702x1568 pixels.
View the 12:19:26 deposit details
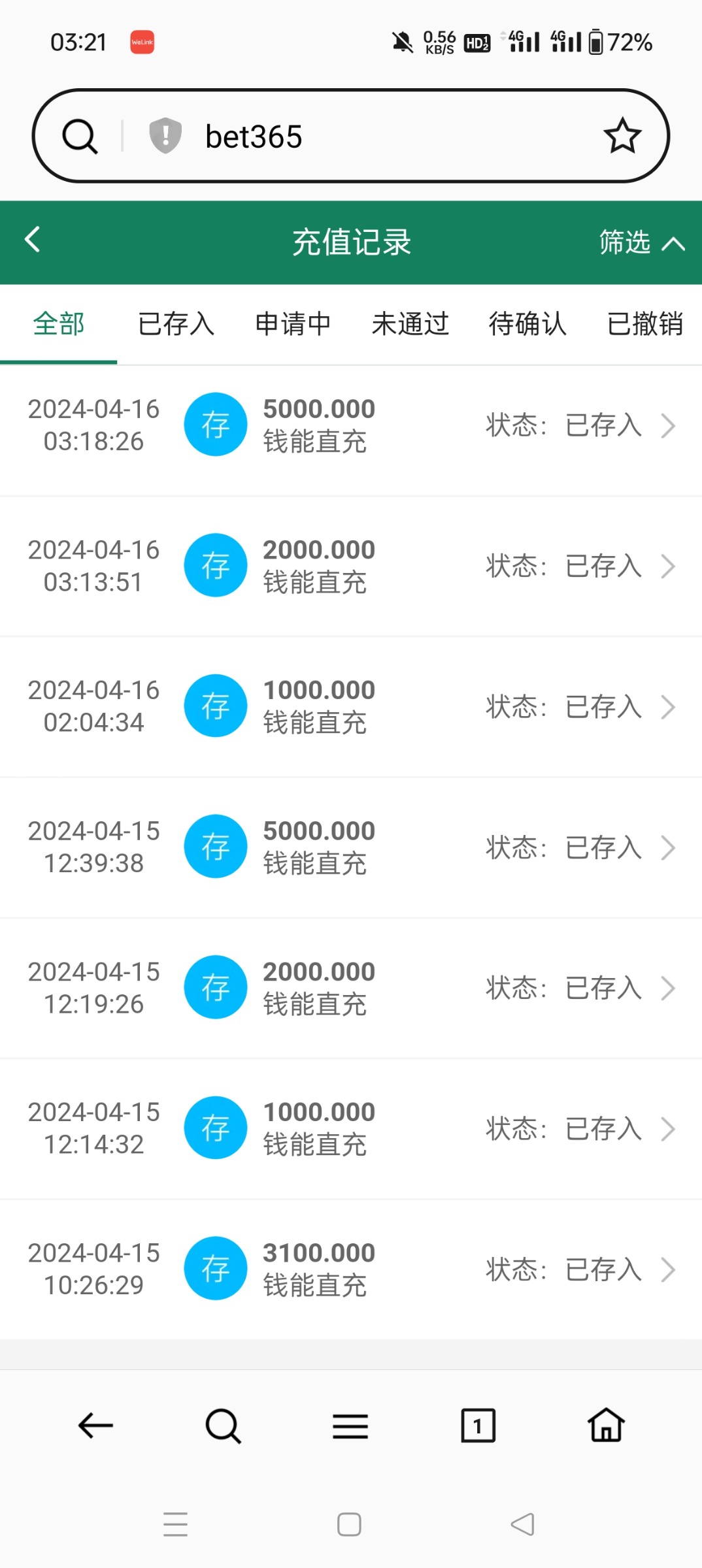click(x=351, y=988)
